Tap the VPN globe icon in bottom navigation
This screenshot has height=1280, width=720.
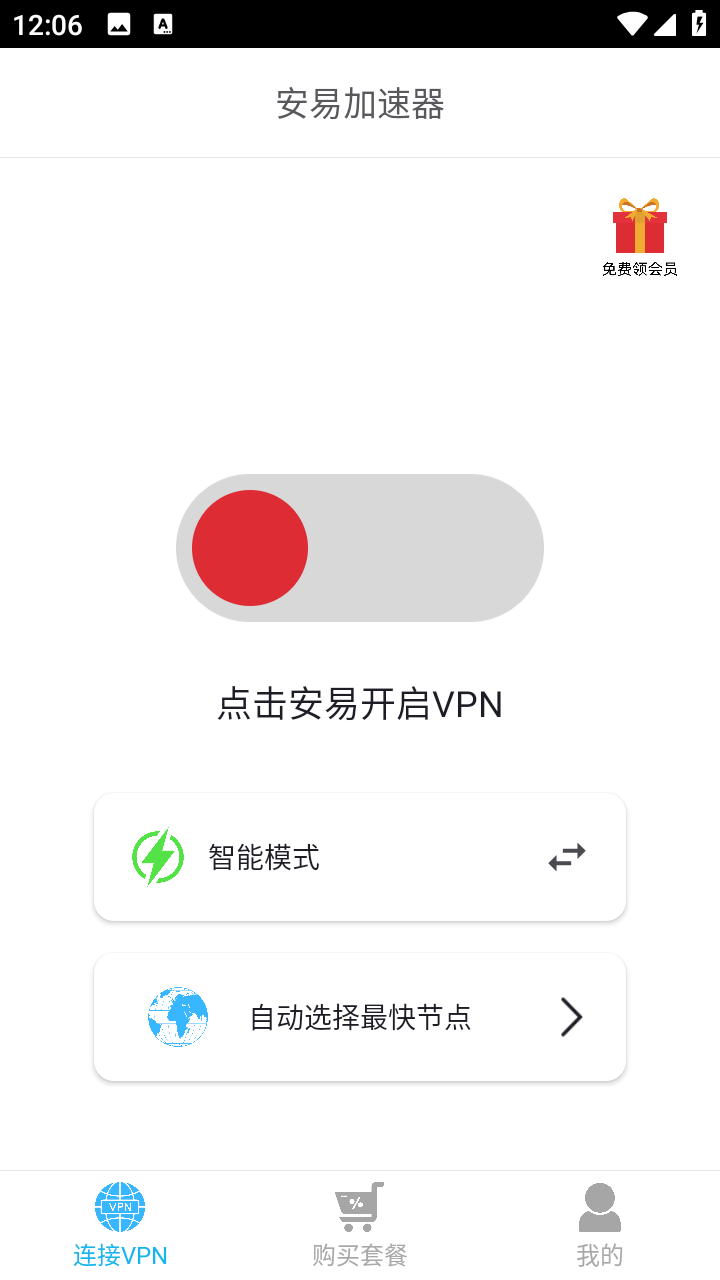119,1207
